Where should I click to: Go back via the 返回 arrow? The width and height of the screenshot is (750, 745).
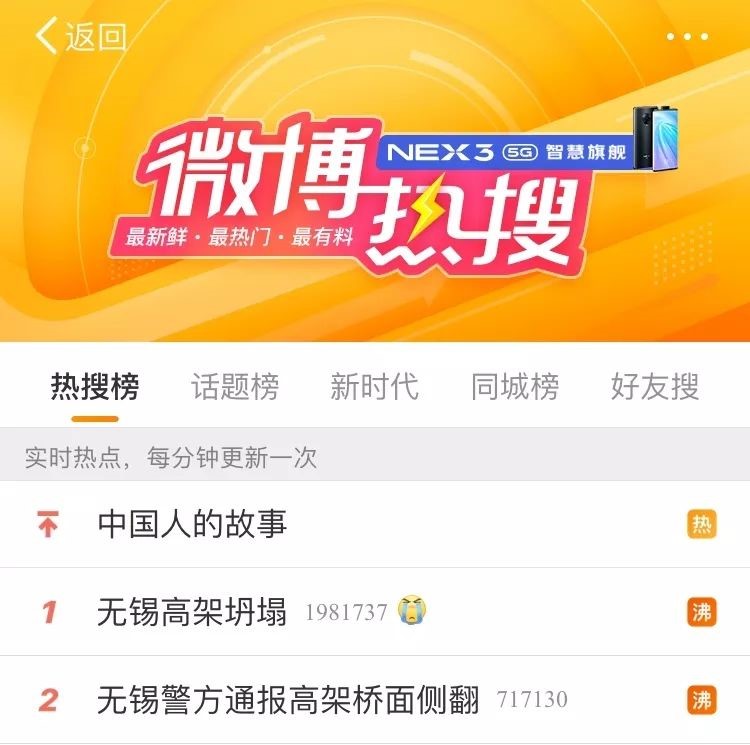point(80,37)
